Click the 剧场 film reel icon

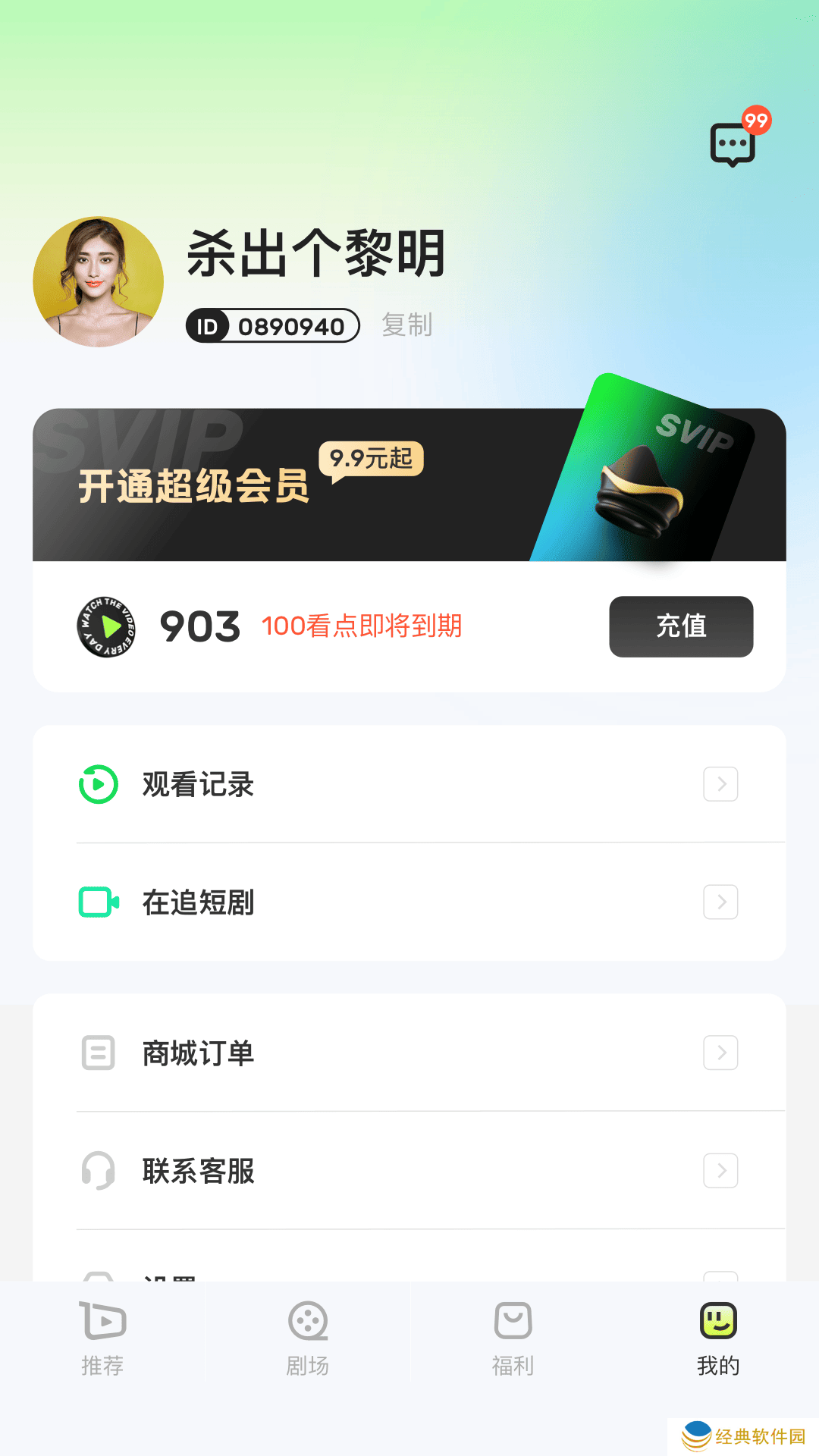coord(307,1319)
